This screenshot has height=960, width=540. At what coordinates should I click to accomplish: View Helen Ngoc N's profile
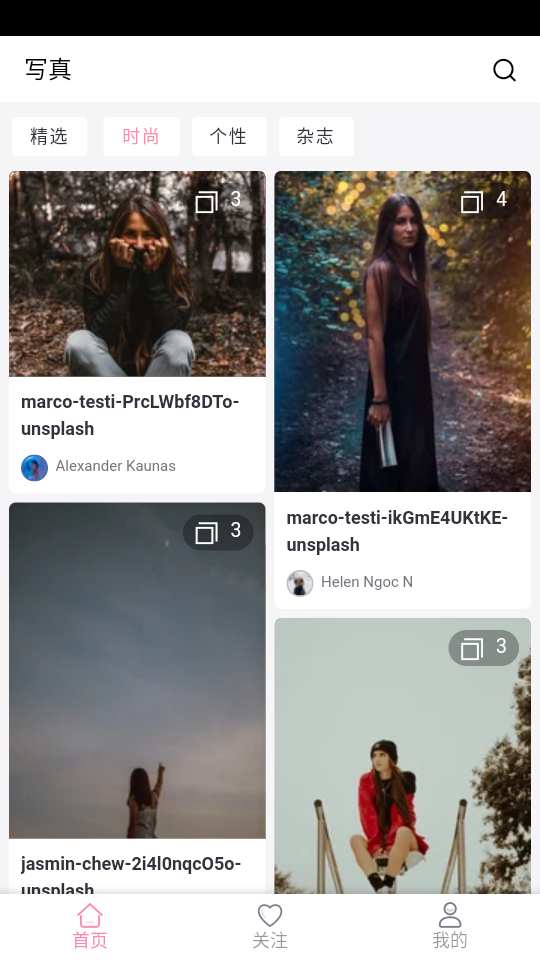pyautogui.click(x=350, y=582)
